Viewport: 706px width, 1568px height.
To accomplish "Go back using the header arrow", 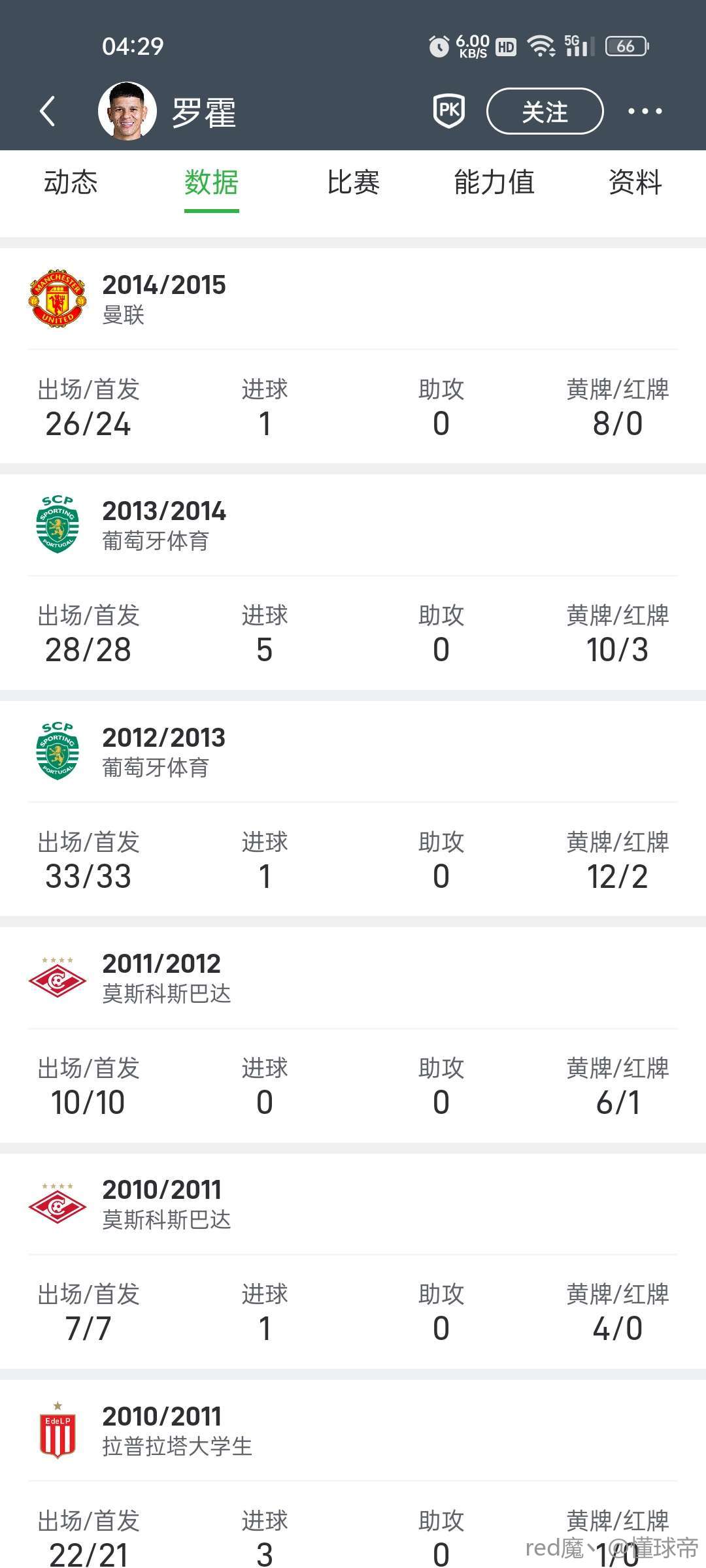I will click(x=47, y=111).
